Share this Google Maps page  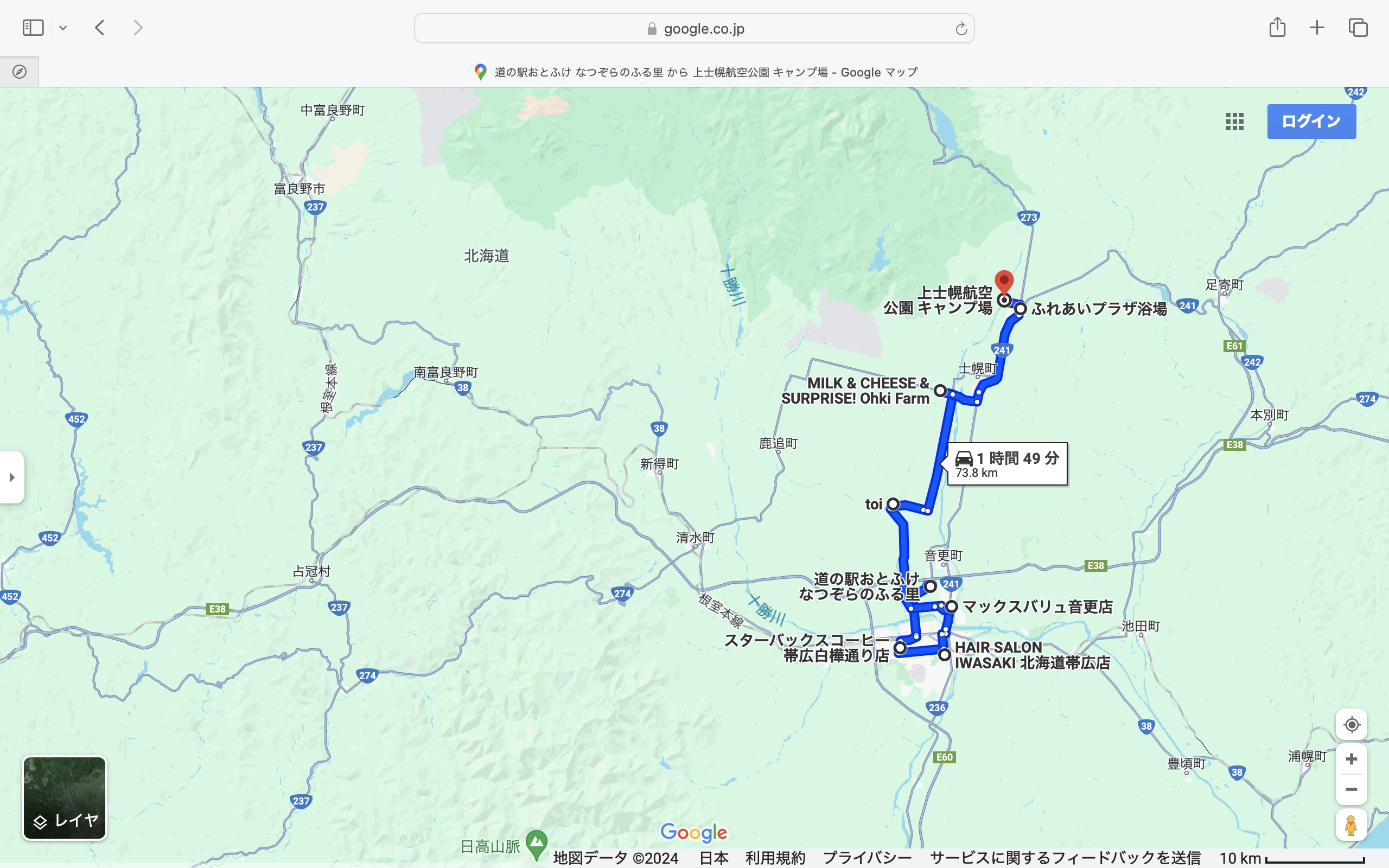tap(1277, 27)
